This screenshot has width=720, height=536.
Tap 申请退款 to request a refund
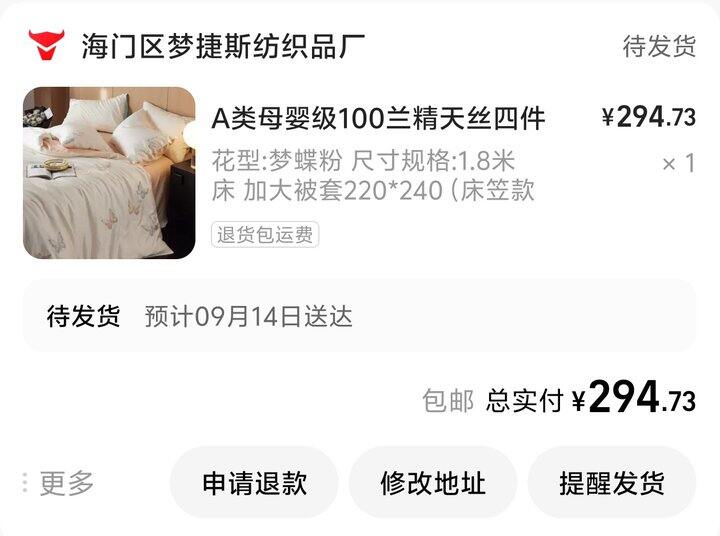pyautogui.click(x=254, y=483)
